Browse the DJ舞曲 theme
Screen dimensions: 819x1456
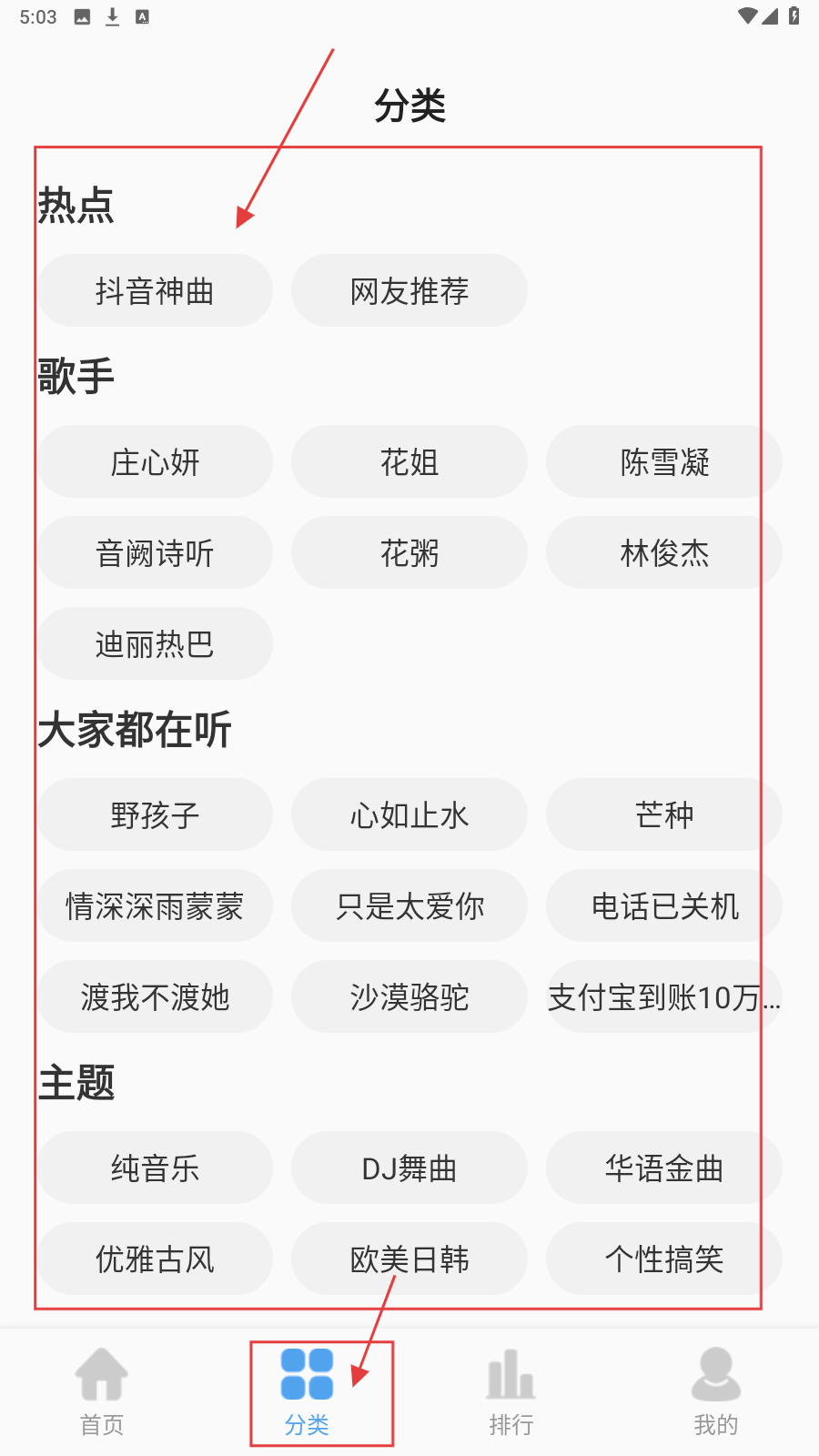pos(409,1168)
